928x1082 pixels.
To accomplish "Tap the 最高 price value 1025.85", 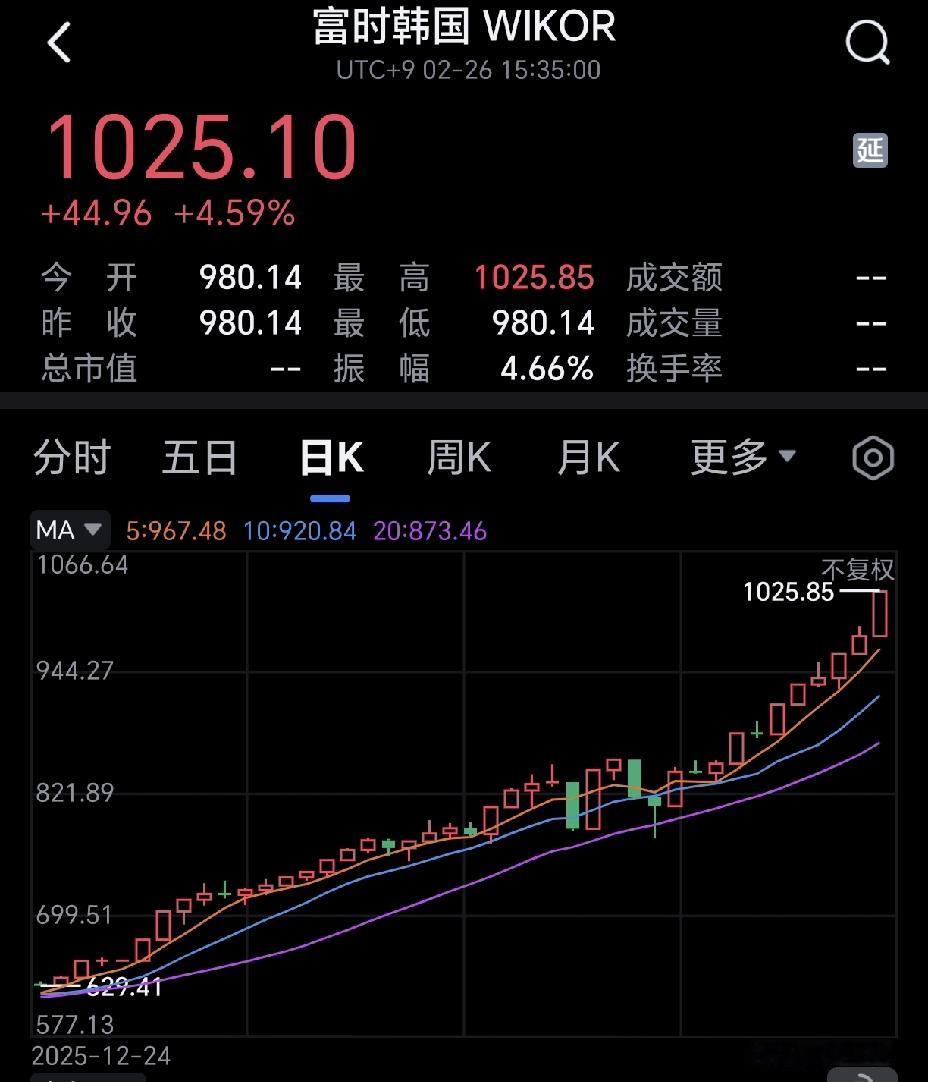I will click(534, 278).
